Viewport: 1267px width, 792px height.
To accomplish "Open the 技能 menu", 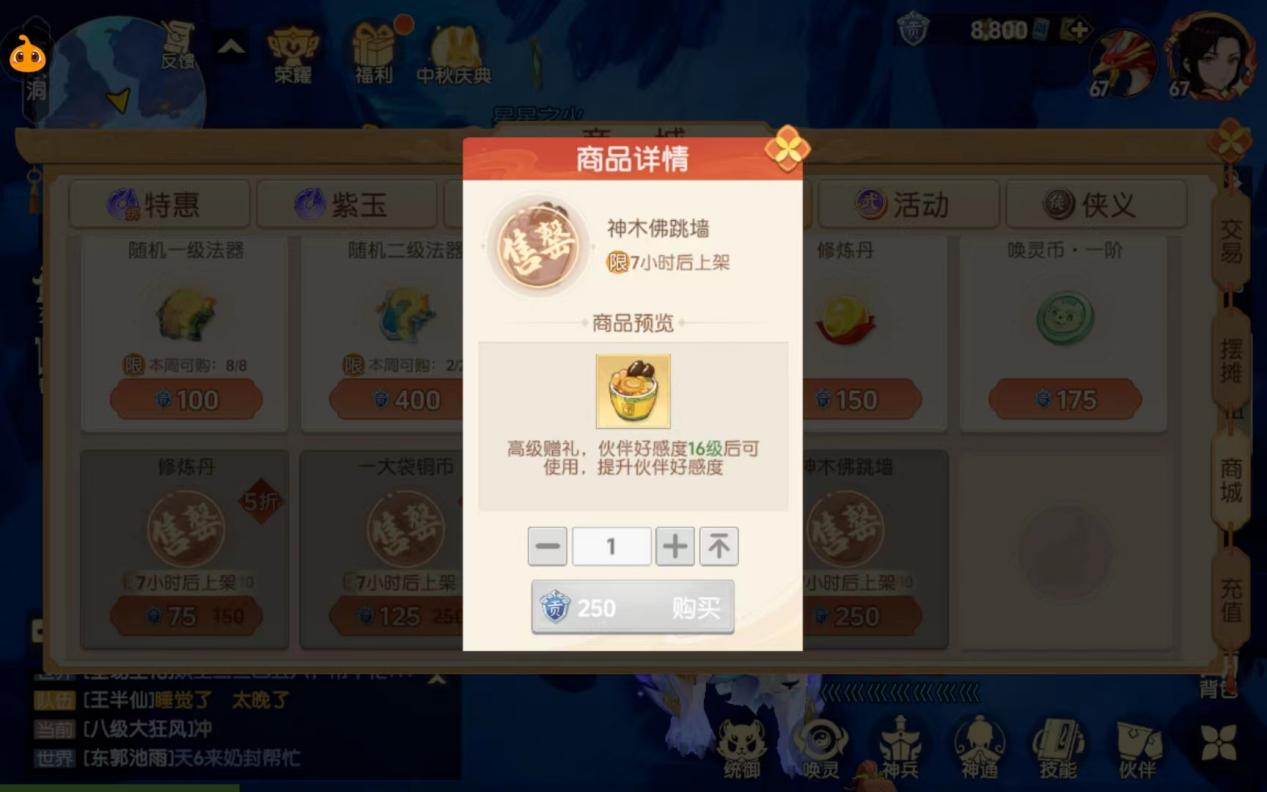I will (1057, 749).
